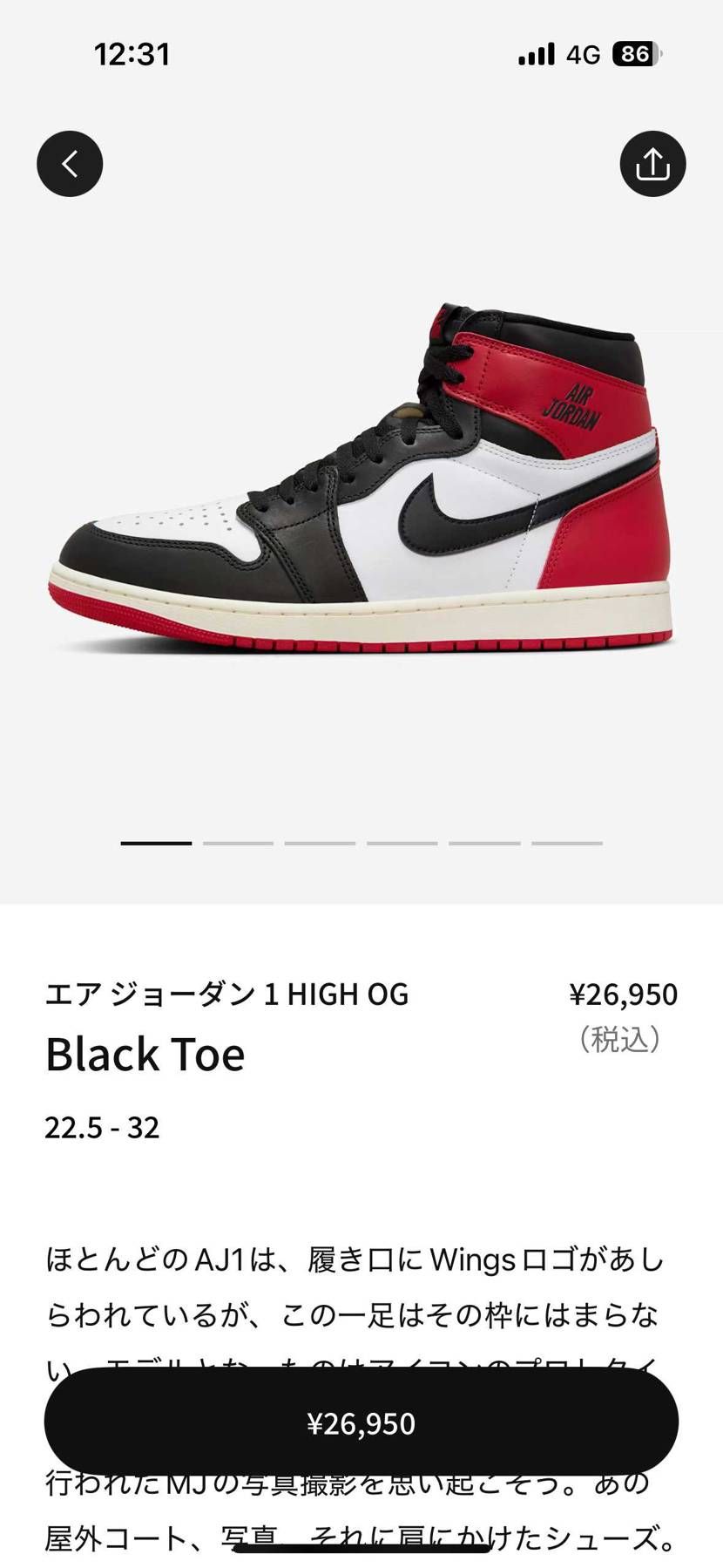This screenshot has width=723, height=1568.
Task: Open the fourth carousel segment
Action: (401, 843)
